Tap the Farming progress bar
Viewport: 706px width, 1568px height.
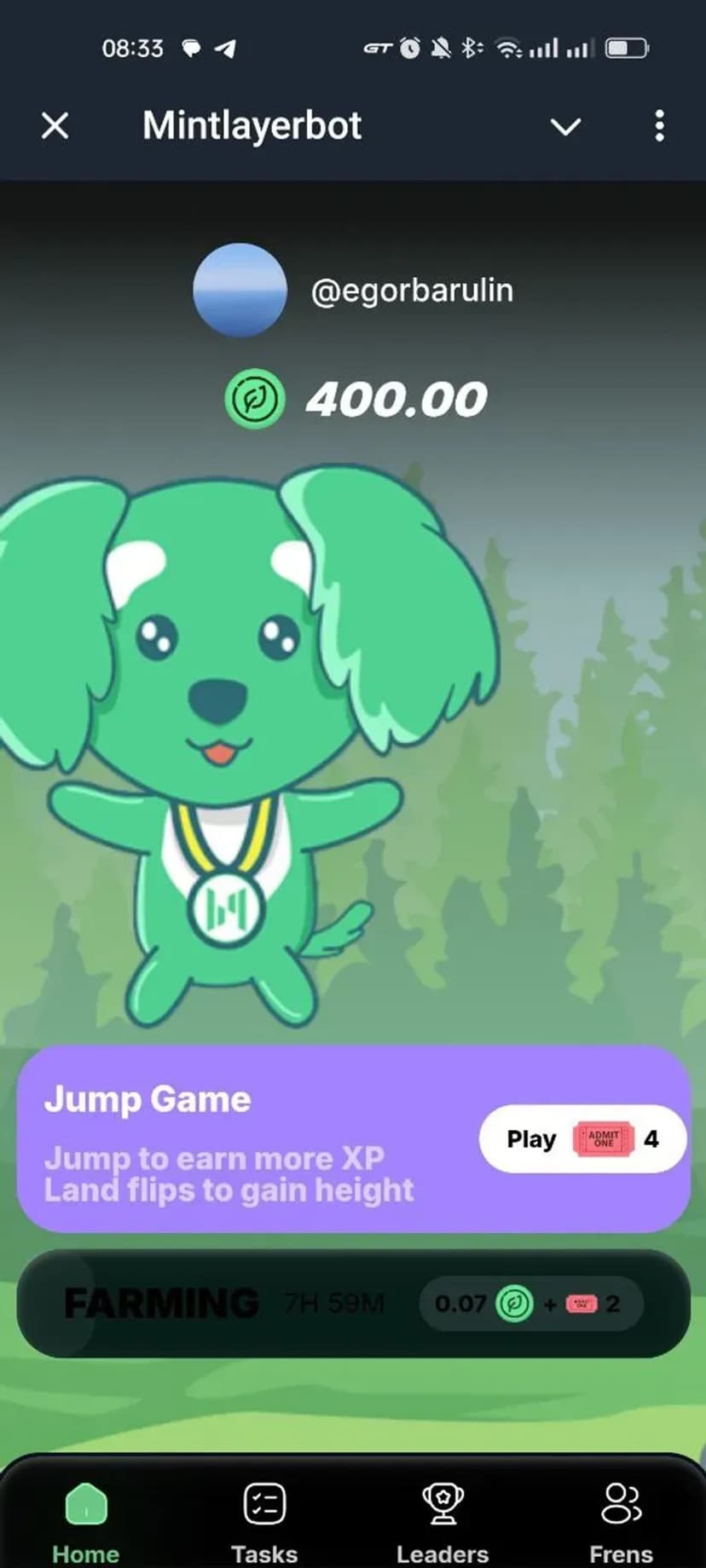353,1303
